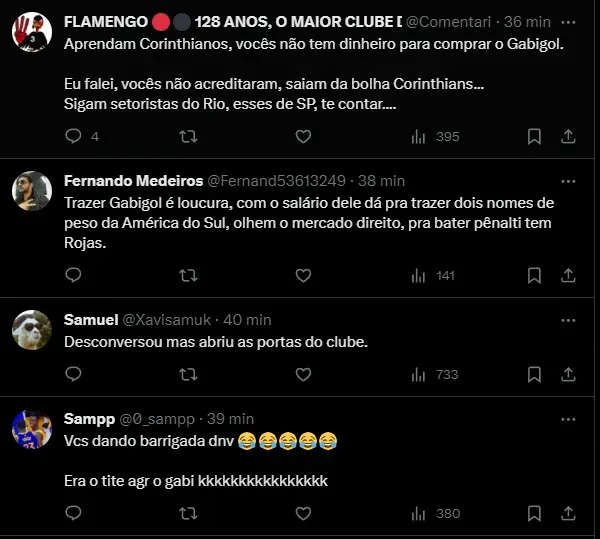Open Fernando Medeiros's profile name
The width and height of the screenshot is (600, 539).
point(133,181)
